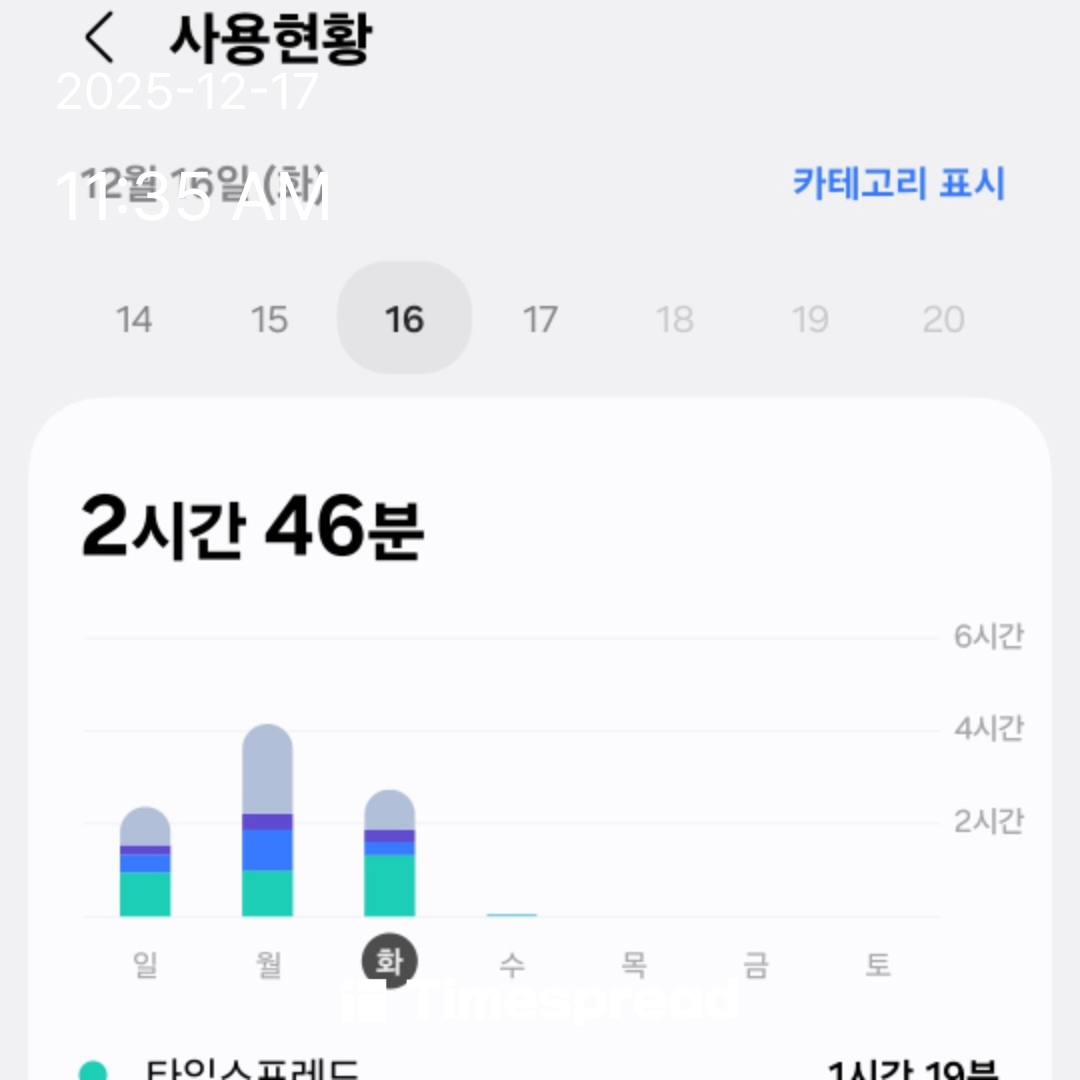
Task: Tap the 카테고리 표시 link
Action: [898, 184]
